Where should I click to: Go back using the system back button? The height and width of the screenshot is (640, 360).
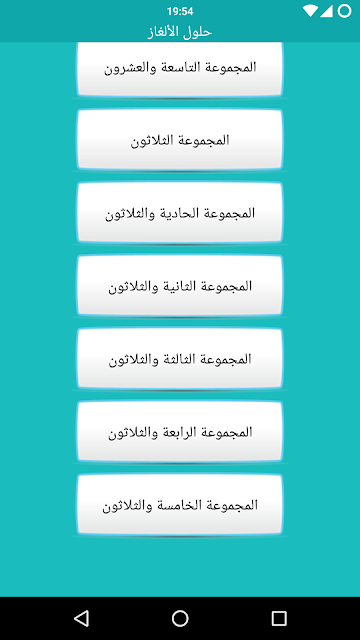pyautogui.click(x=81, y=618)
